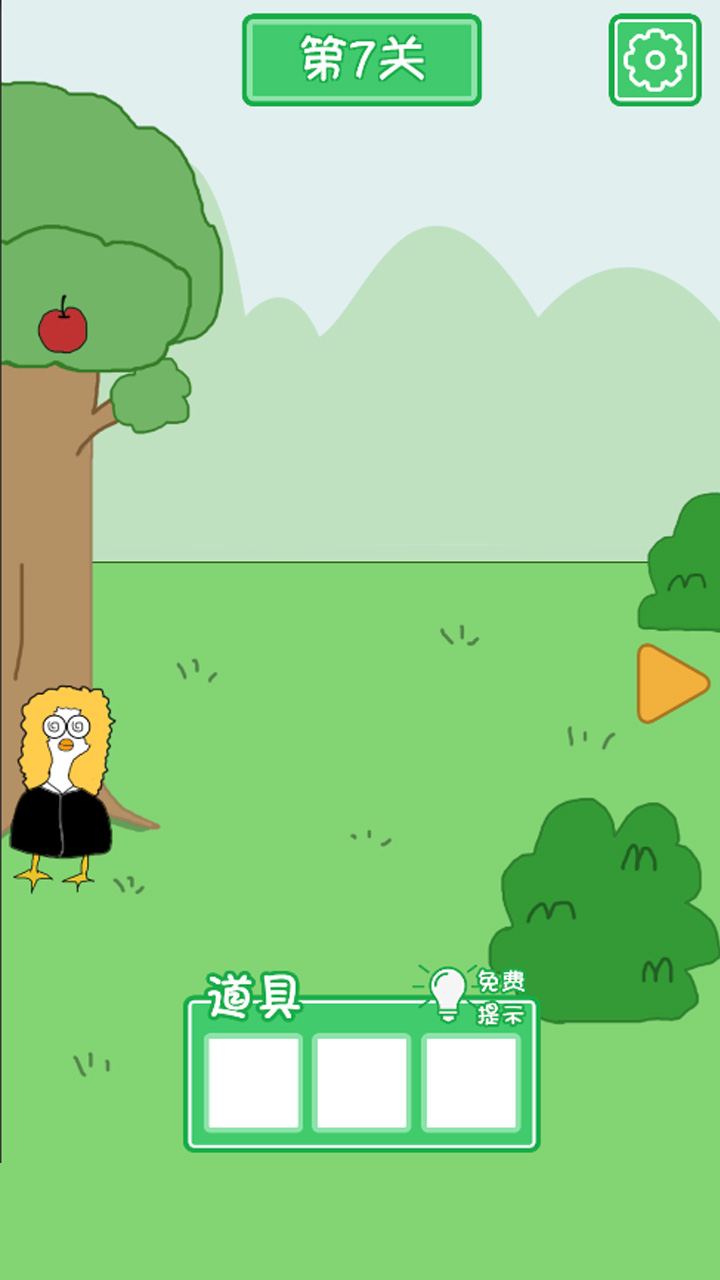Select the last item slot
The image size is (720, 1280).
[x=470, y=1082]
